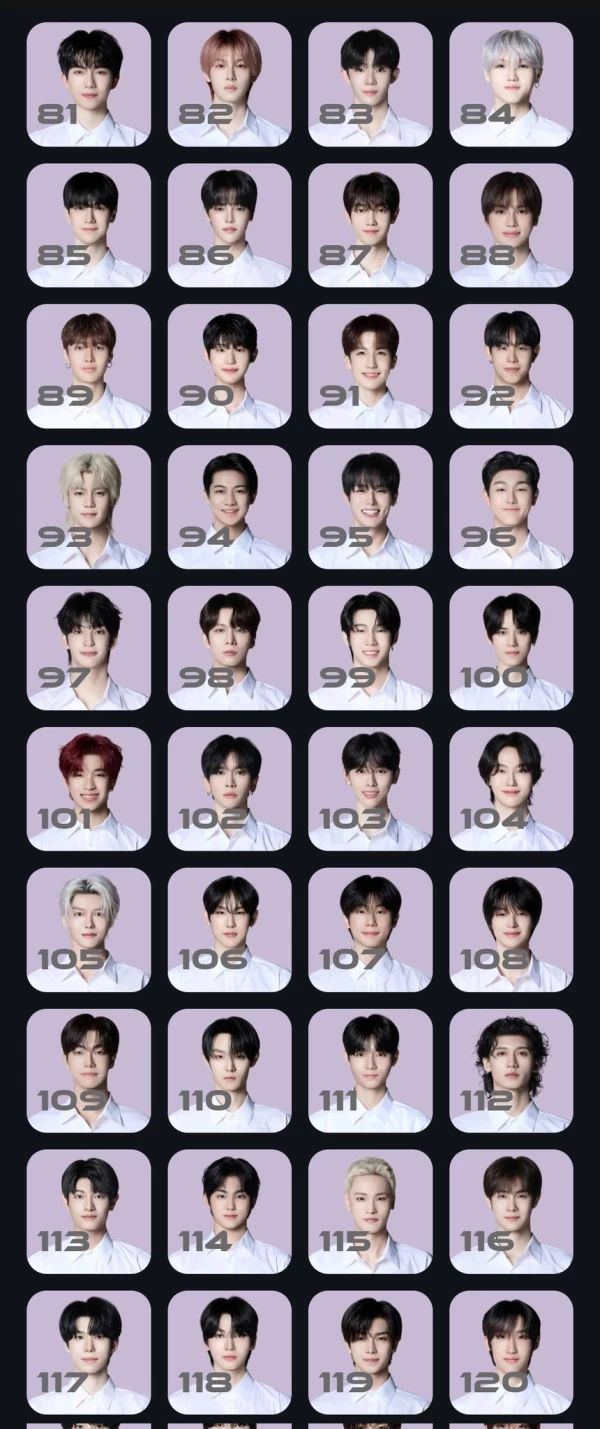This screenshot has height=1429, width=600.
Task: Select contestant tile number 92
Action: tap(511, 367)
